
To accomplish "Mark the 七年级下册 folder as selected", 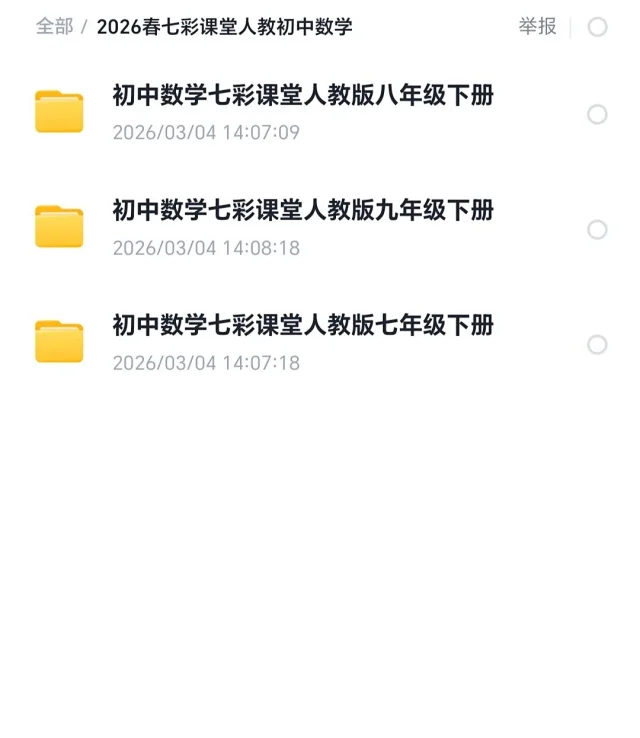I will [597, 345].
